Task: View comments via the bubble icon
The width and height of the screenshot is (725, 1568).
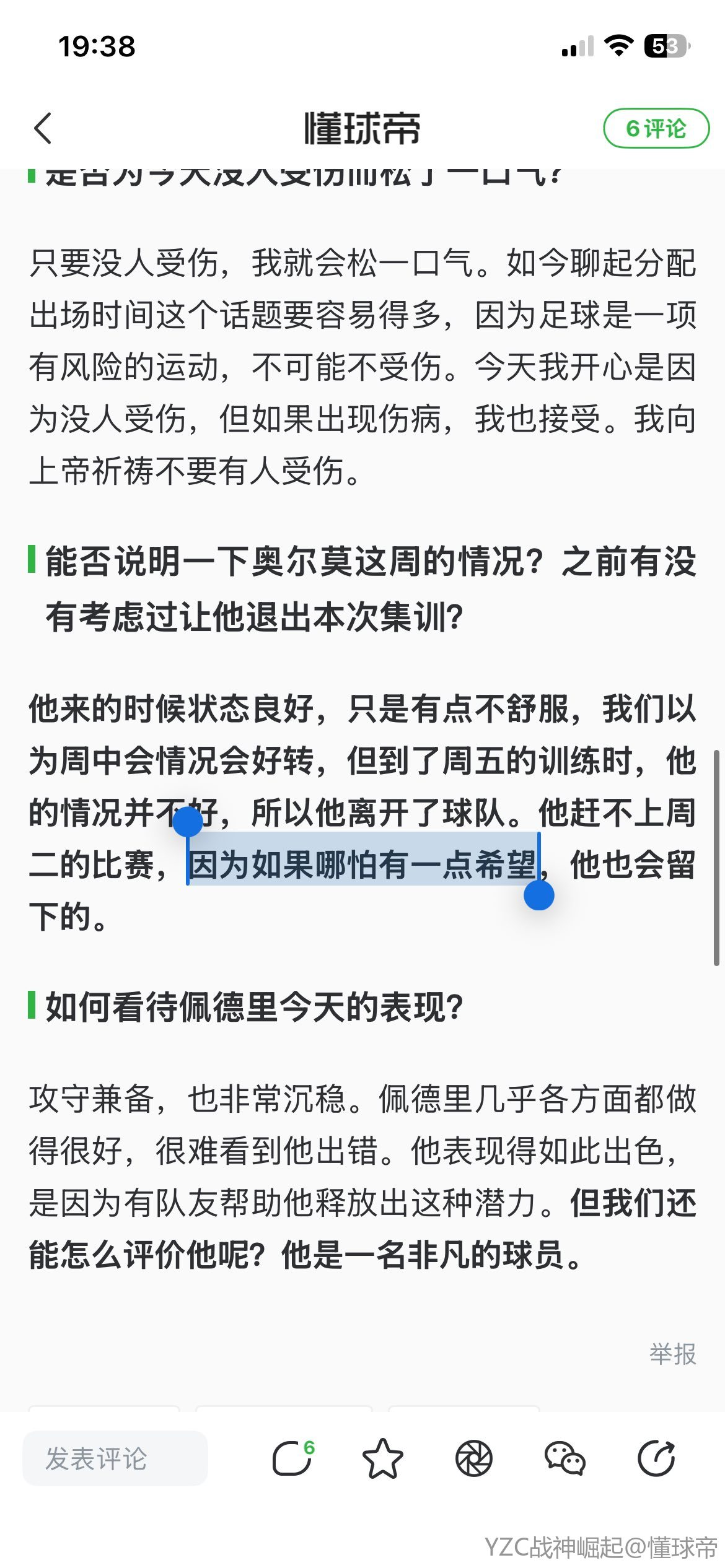Action: coord(292,1458)
